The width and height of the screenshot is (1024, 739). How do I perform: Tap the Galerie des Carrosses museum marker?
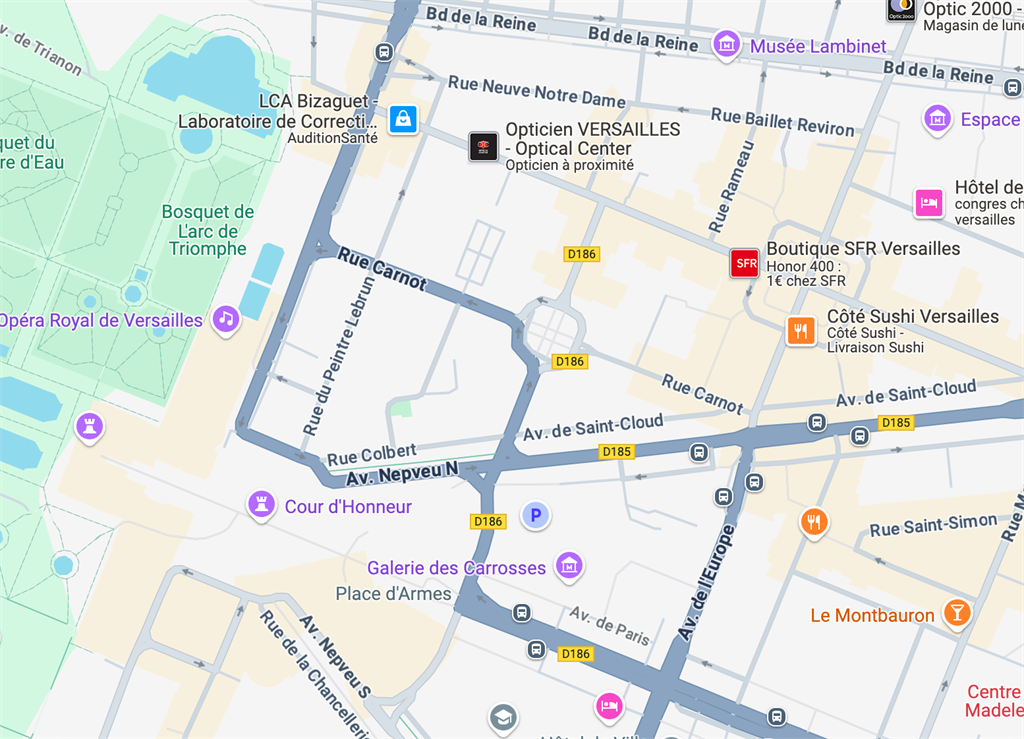pos(569,565)
